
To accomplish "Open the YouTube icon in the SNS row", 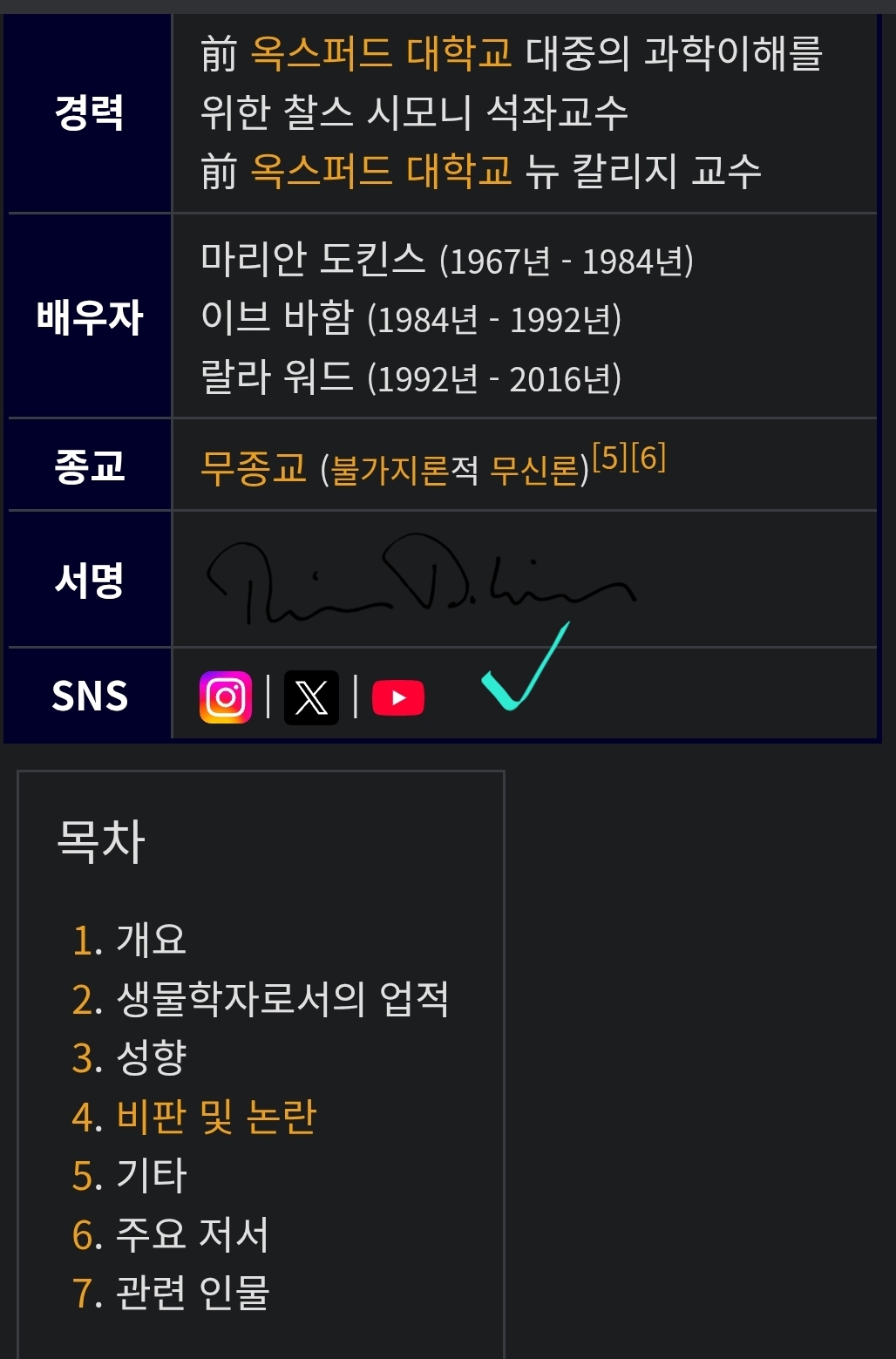I will tap(398, 697).
